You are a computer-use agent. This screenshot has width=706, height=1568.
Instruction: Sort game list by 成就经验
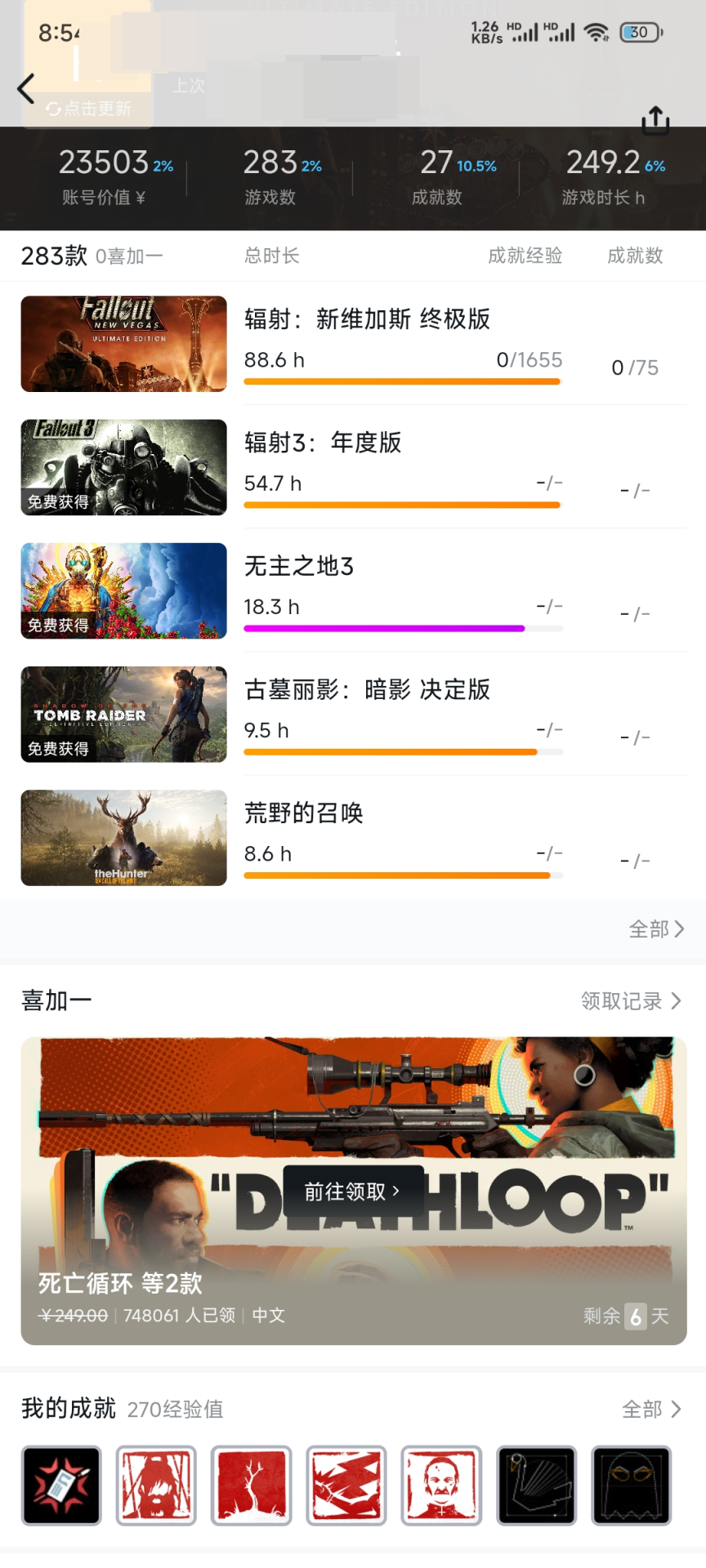525,256
